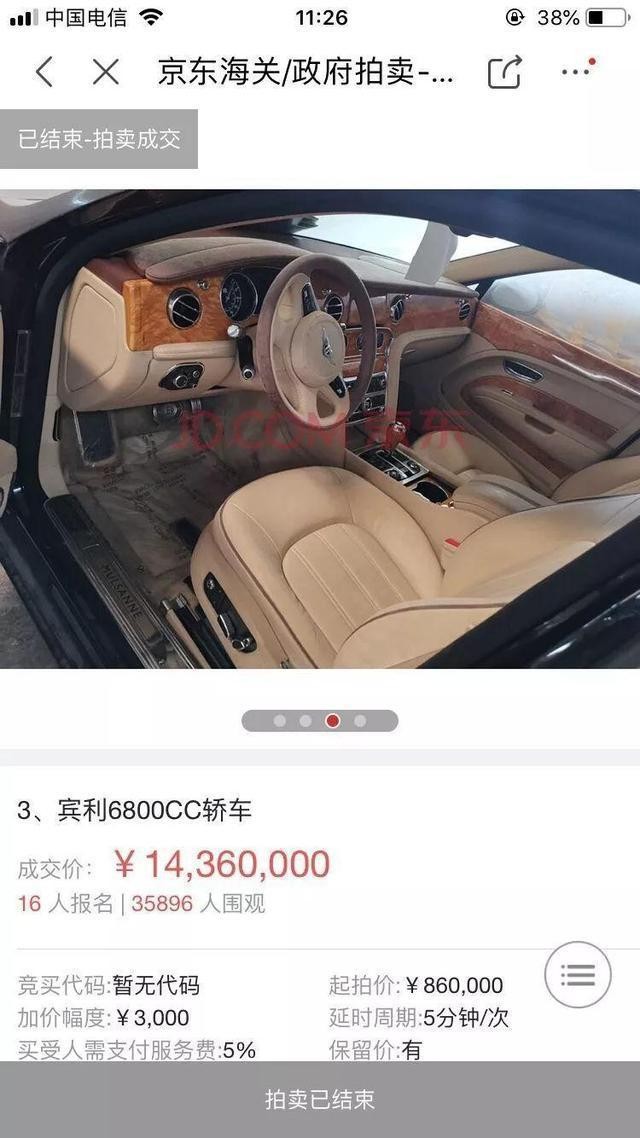Open the floating list menu button
Image resolution: width=640 pixels, height=1138 pixels.
coord(578,974)
